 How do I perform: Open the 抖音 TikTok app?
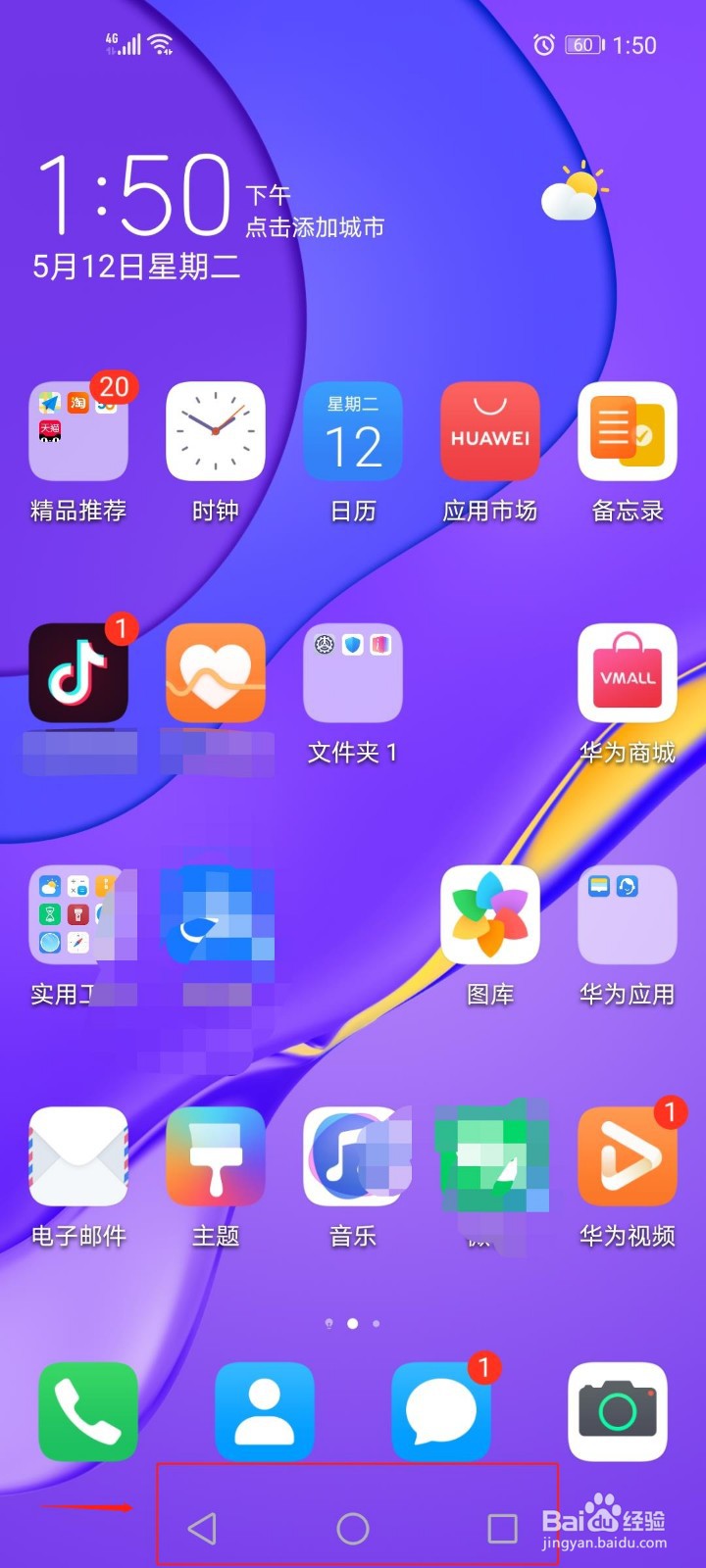pos(78,673)
